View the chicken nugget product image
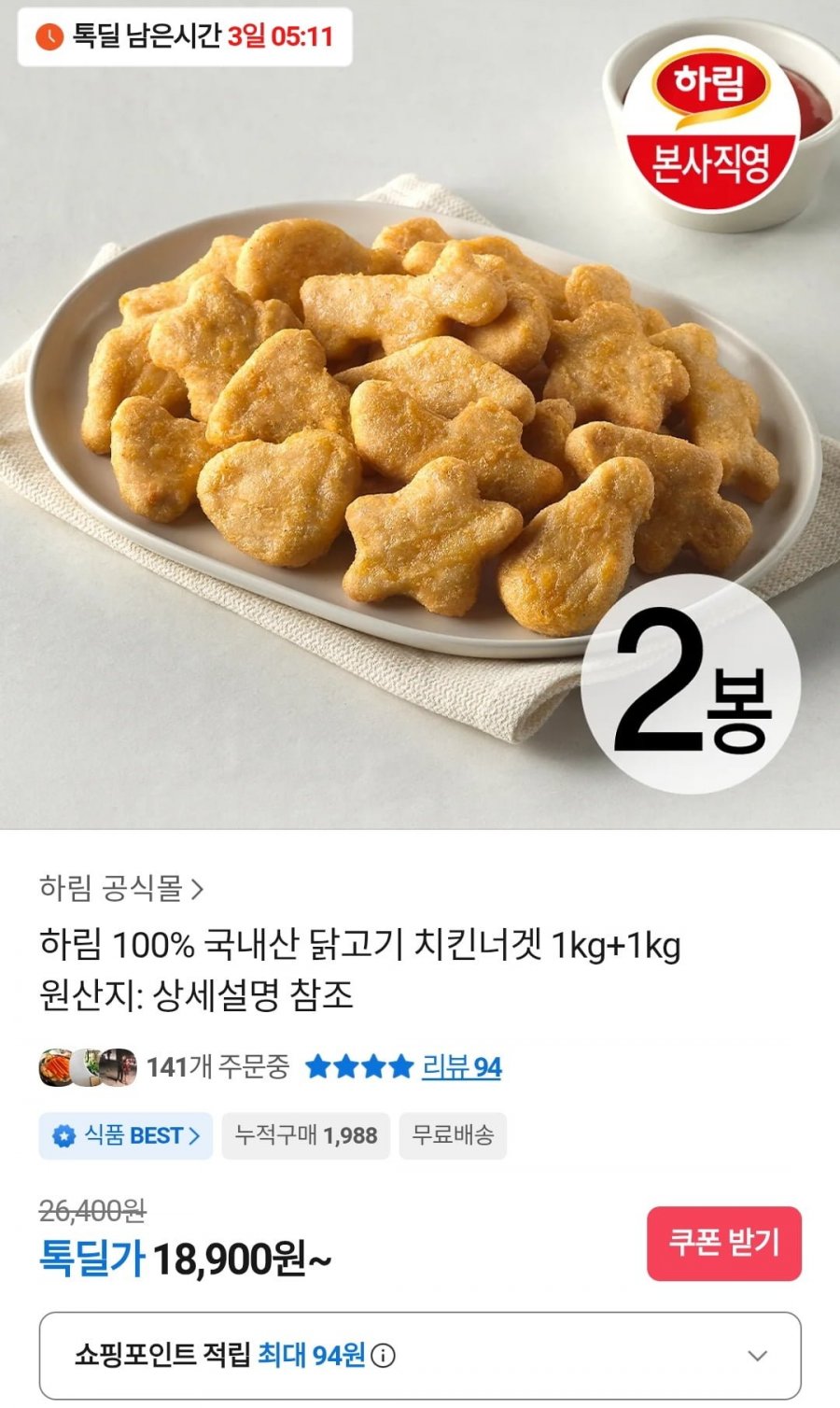The image size is (840, 1408). 420,420
